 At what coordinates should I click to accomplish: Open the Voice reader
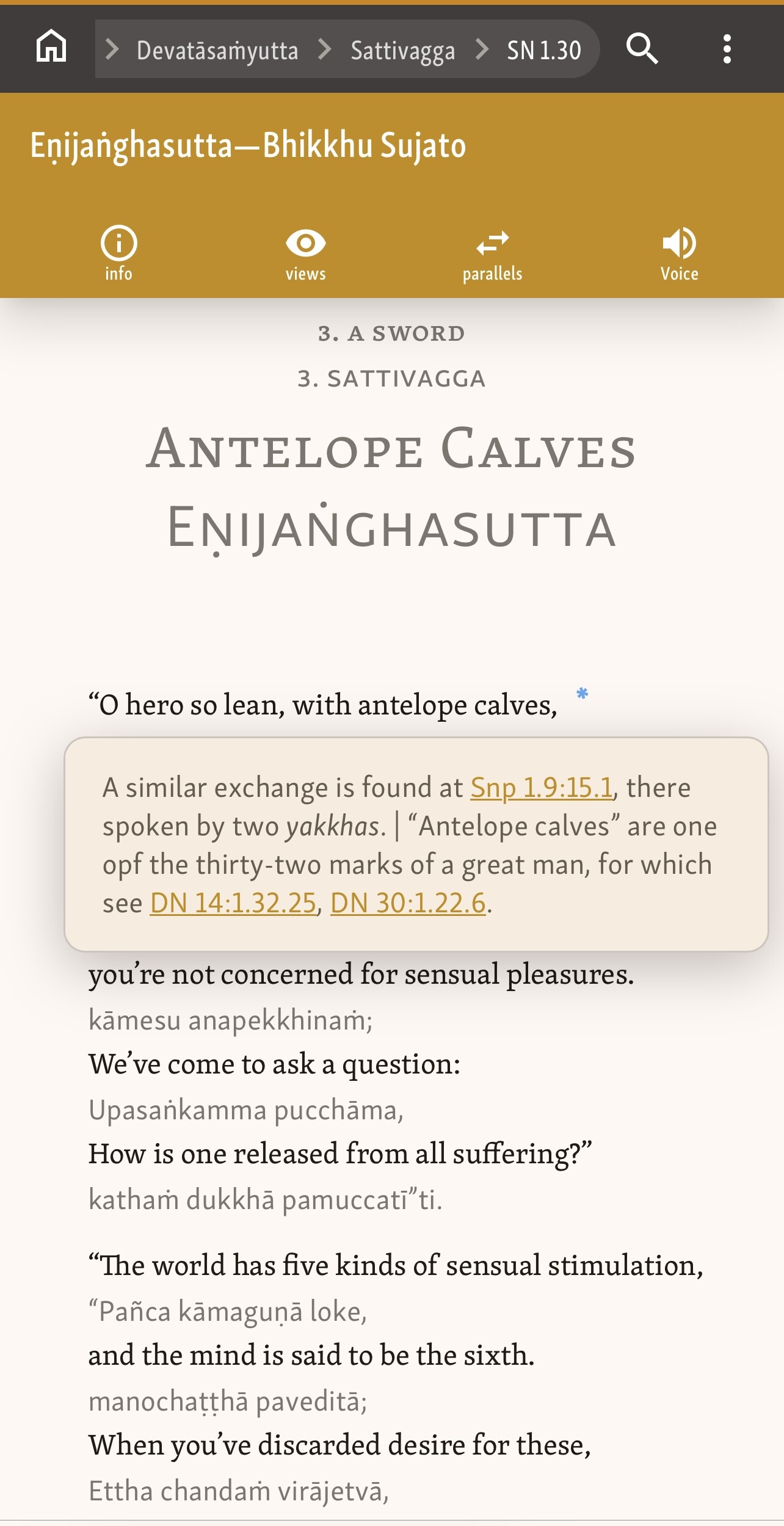coord(679,253)
